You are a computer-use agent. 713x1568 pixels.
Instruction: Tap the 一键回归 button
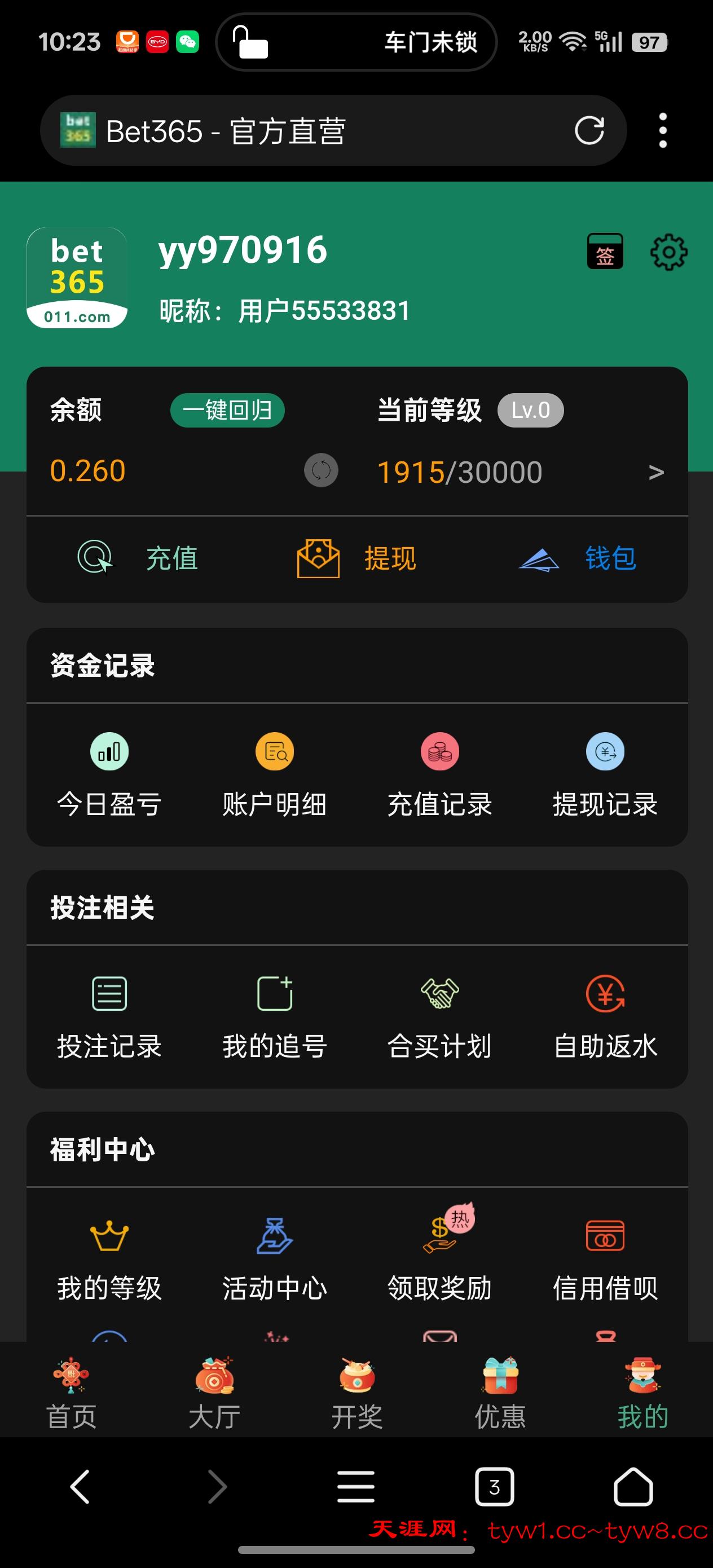pos(227,410)
